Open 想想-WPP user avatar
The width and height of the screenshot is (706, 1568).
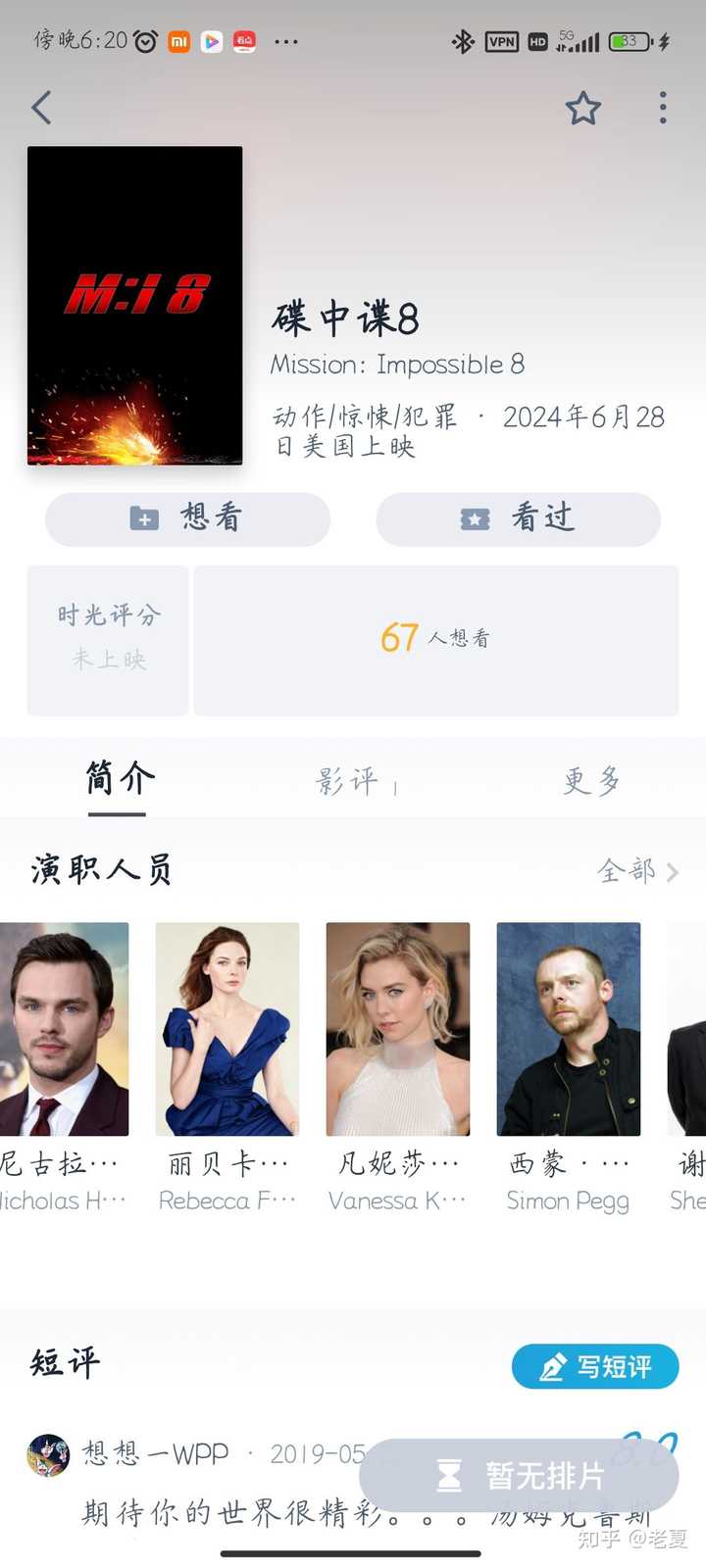click(x=48, y=1454)
